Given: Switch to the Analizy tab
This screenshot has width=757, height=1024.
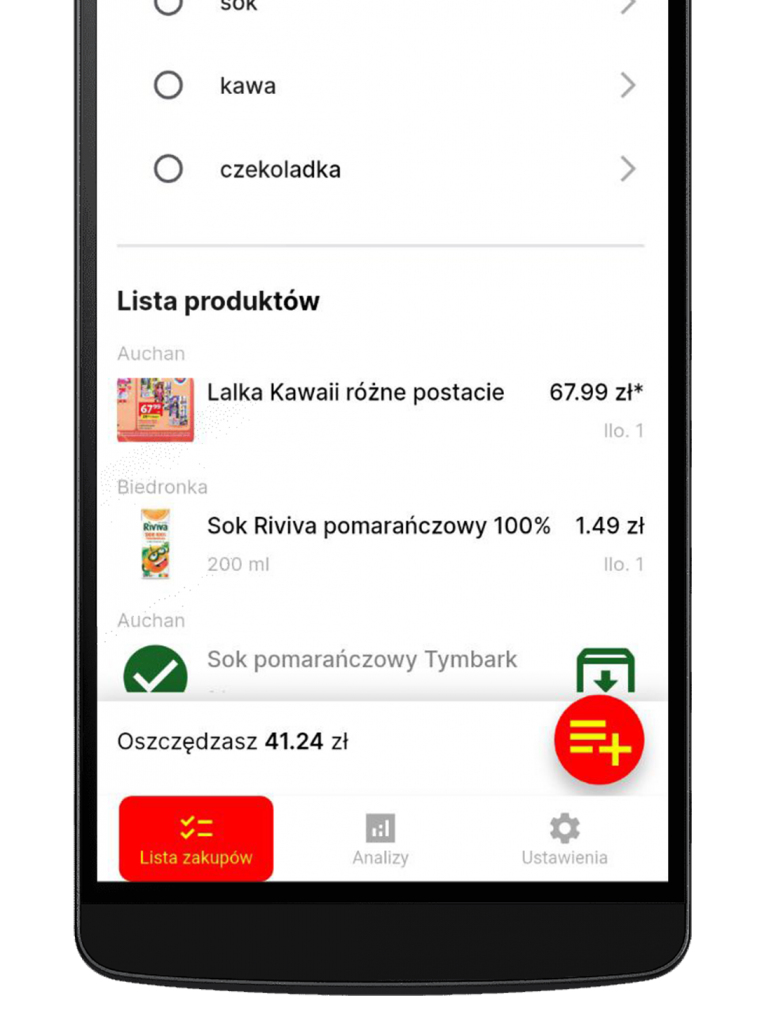Looking at the screenshot, I should [380, 839].
